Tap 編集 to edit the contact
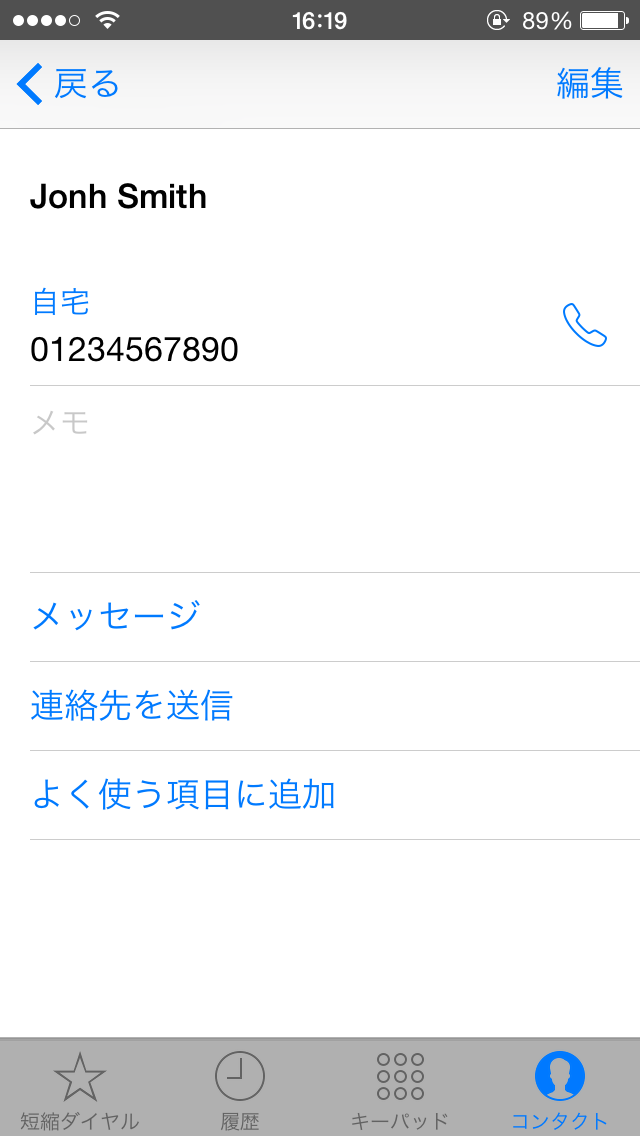Viewport: 640px width, 1136px height. (x=589, y=84)
